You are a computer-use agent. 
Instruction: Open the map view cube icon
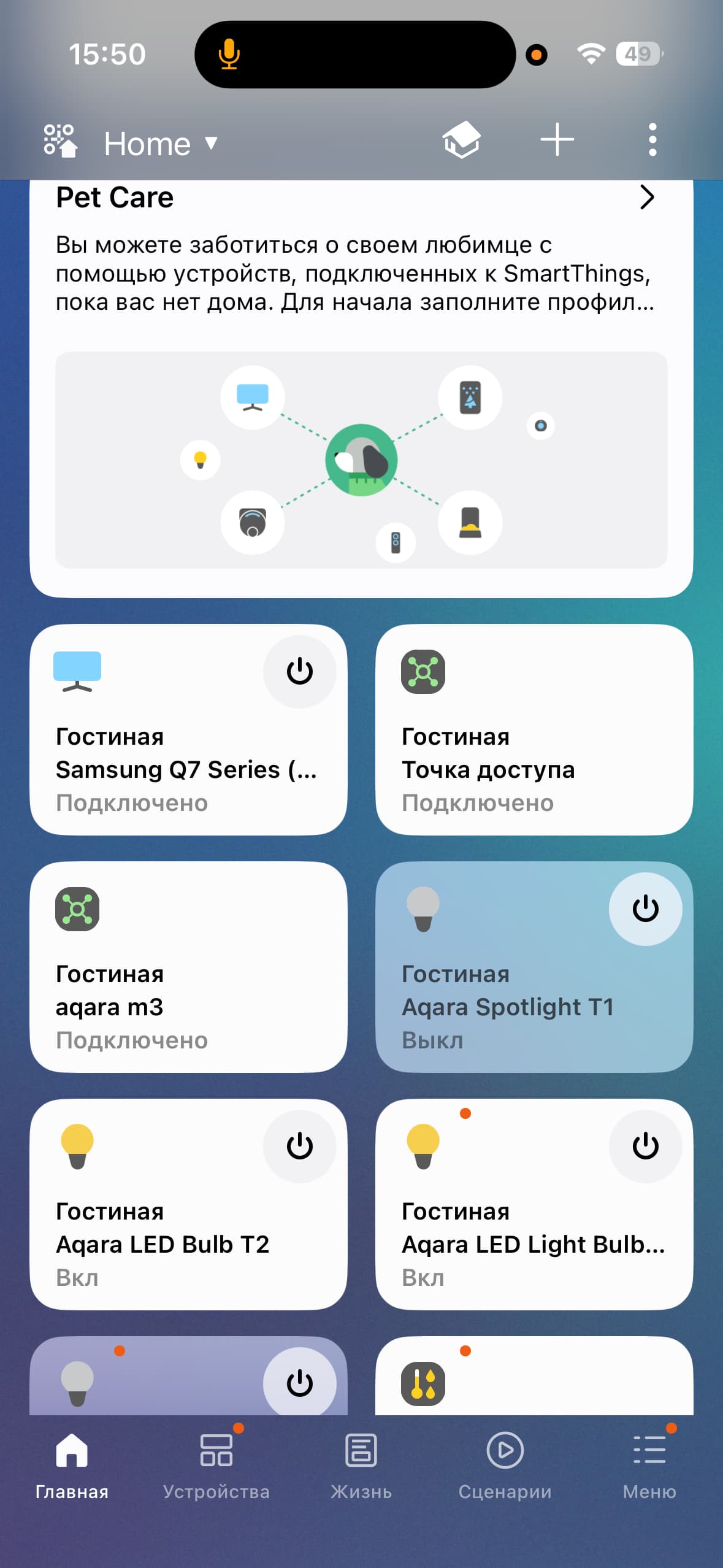461,140
